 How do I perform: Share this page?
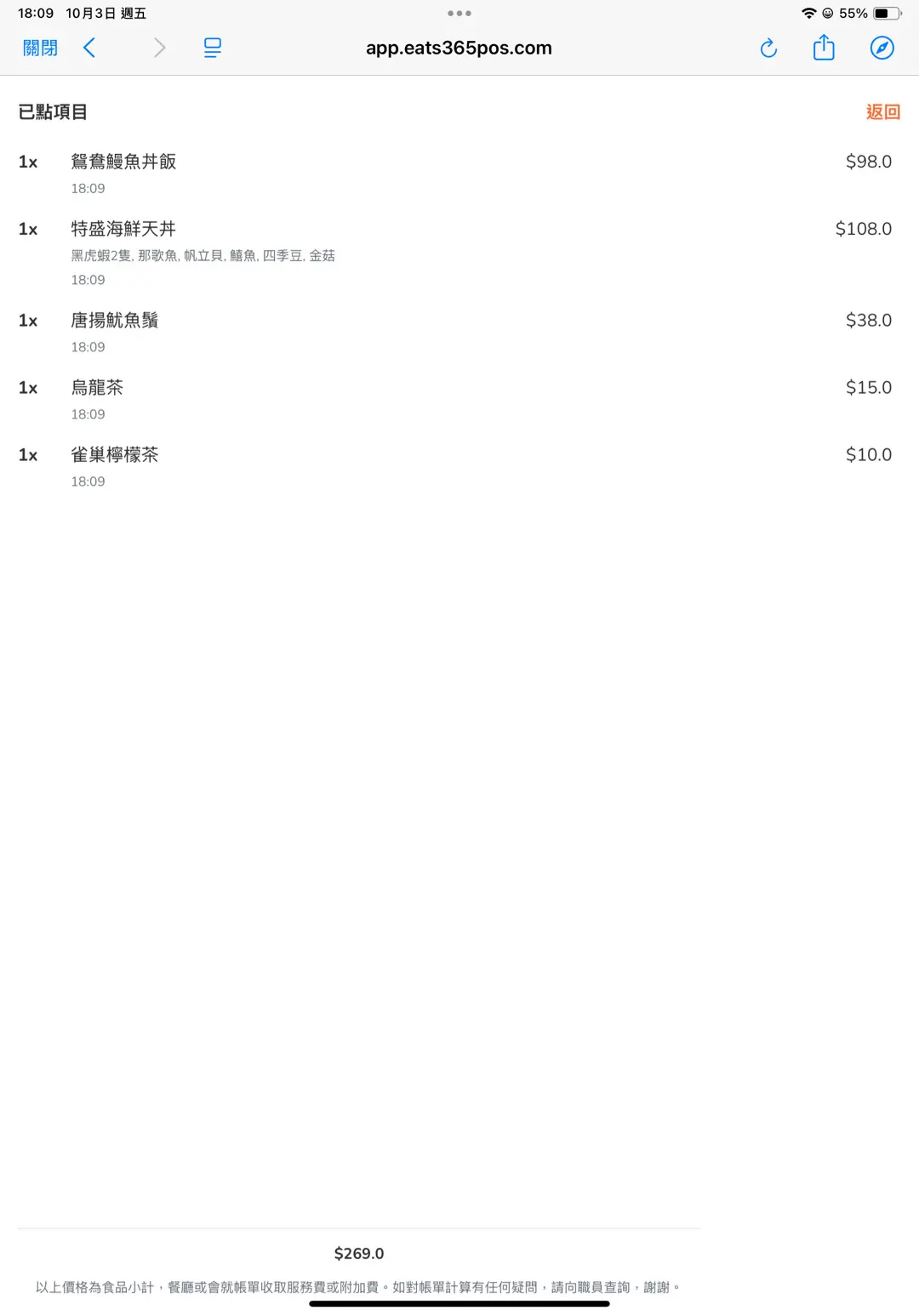(x=824, y=48)
